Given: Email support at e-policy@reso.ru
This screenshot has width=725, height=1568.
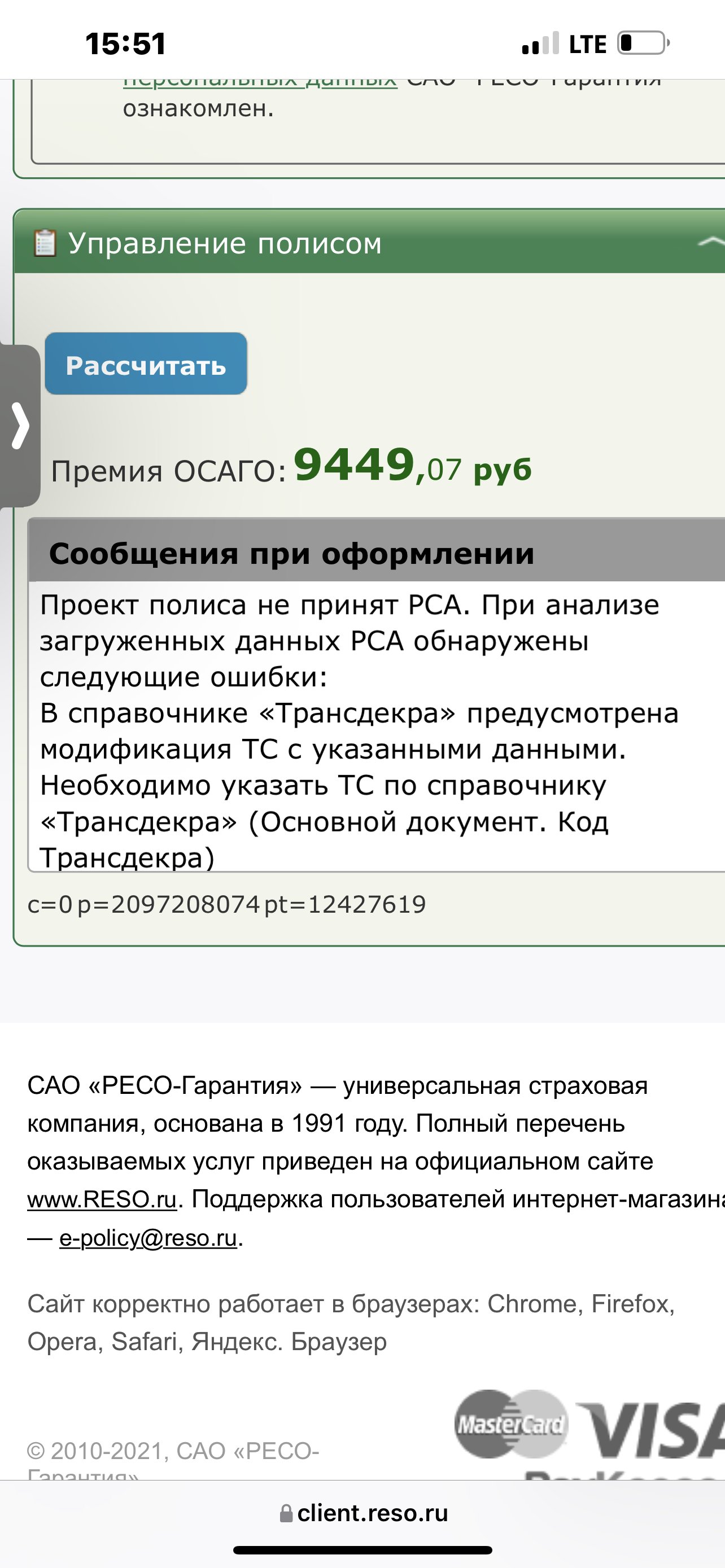Looking at the screenshot, I should point(148,1237).
